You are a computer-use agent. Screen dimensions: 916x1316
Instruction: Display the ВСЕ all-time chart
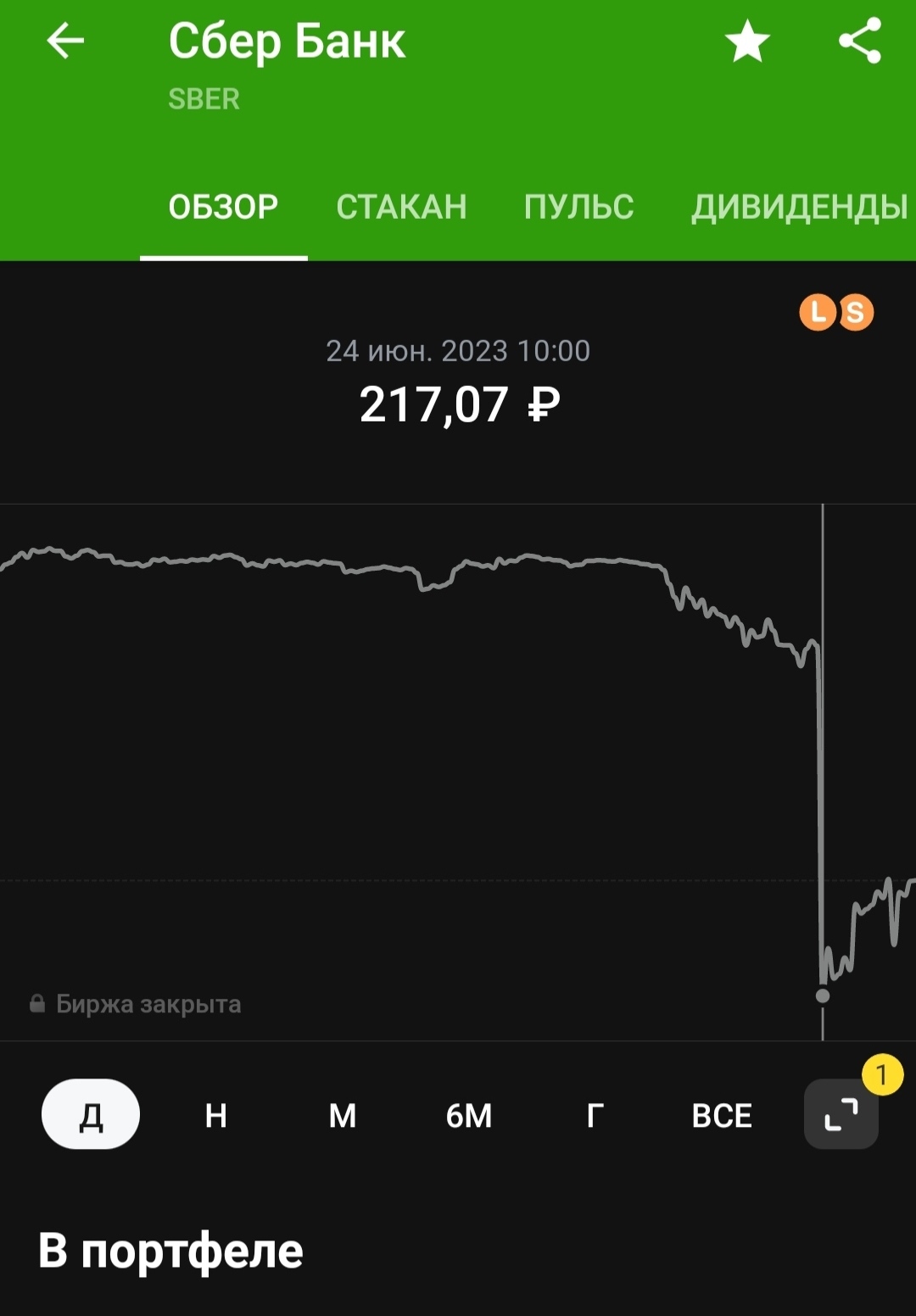click(x=722, y=1116)
